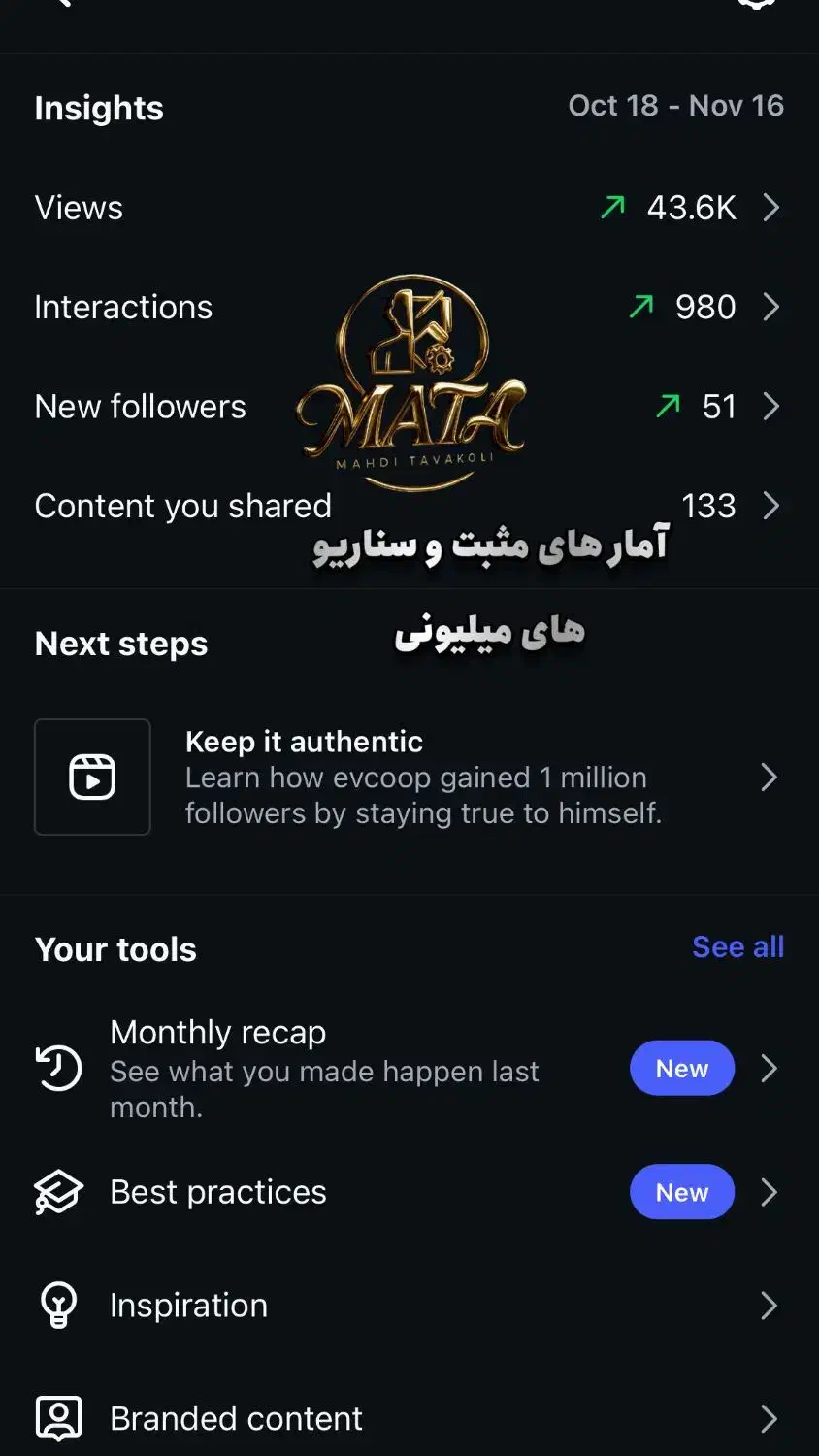Go to Best practices
Image resolution: width=819 pixels, height=1456 pixels.
[x=408, y=1192]
